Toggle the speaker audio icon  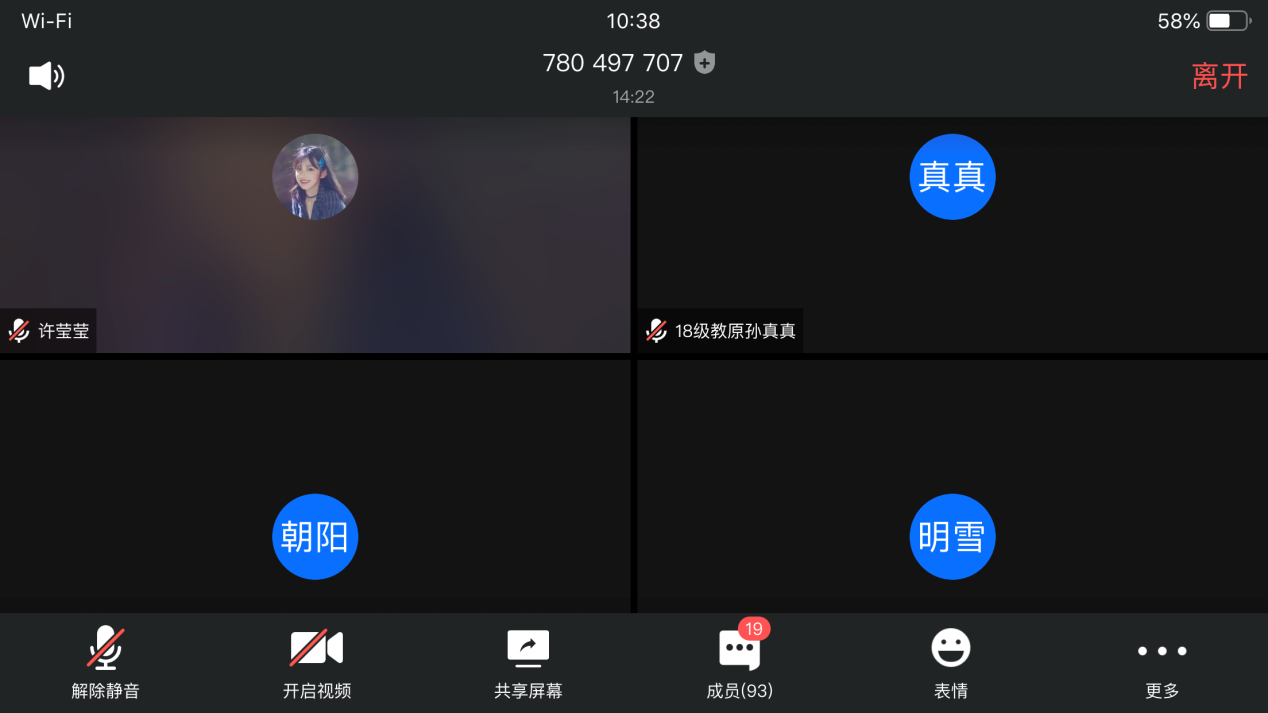(x=46, y=76)
